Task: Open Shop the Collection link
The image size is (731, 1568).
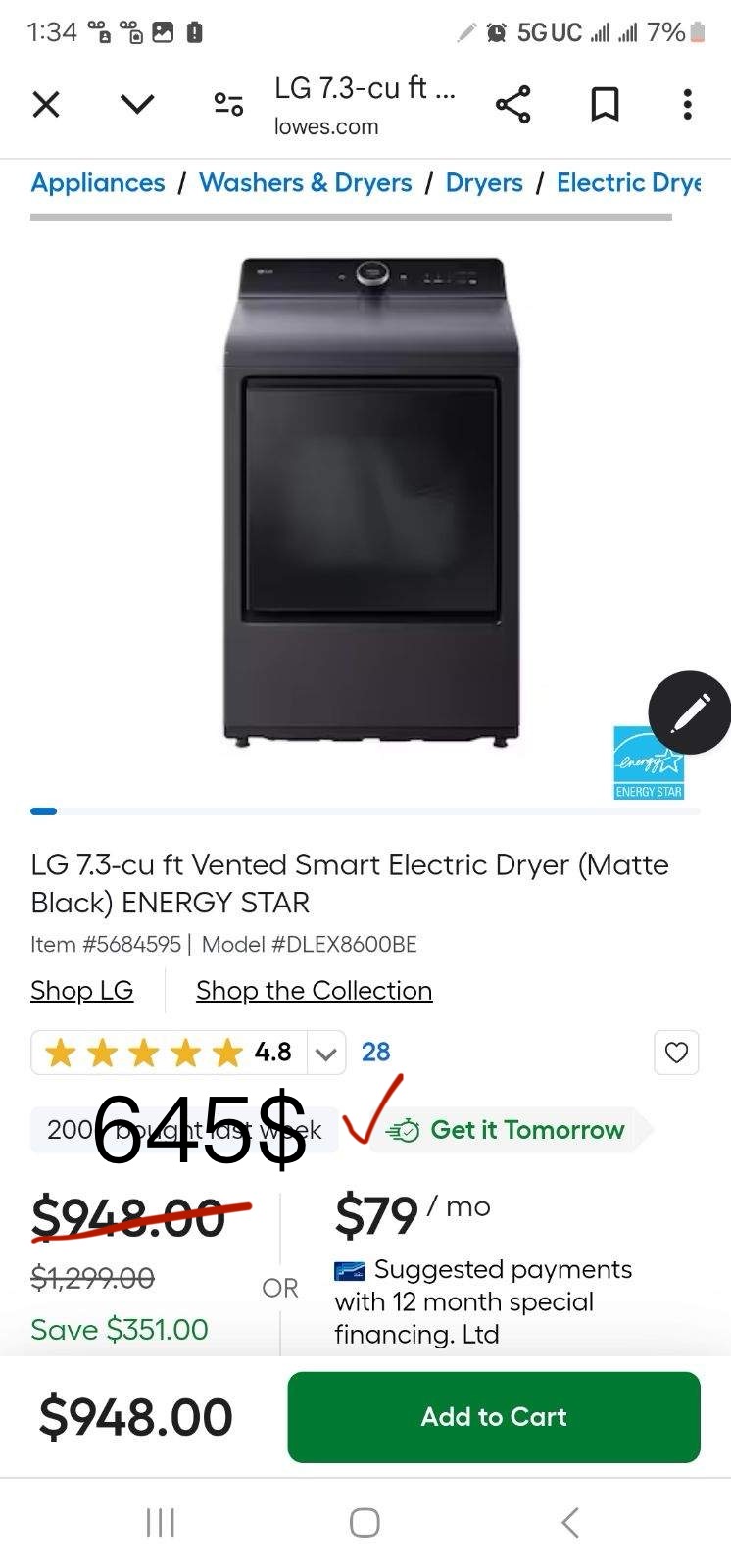Action: [314, 991]
